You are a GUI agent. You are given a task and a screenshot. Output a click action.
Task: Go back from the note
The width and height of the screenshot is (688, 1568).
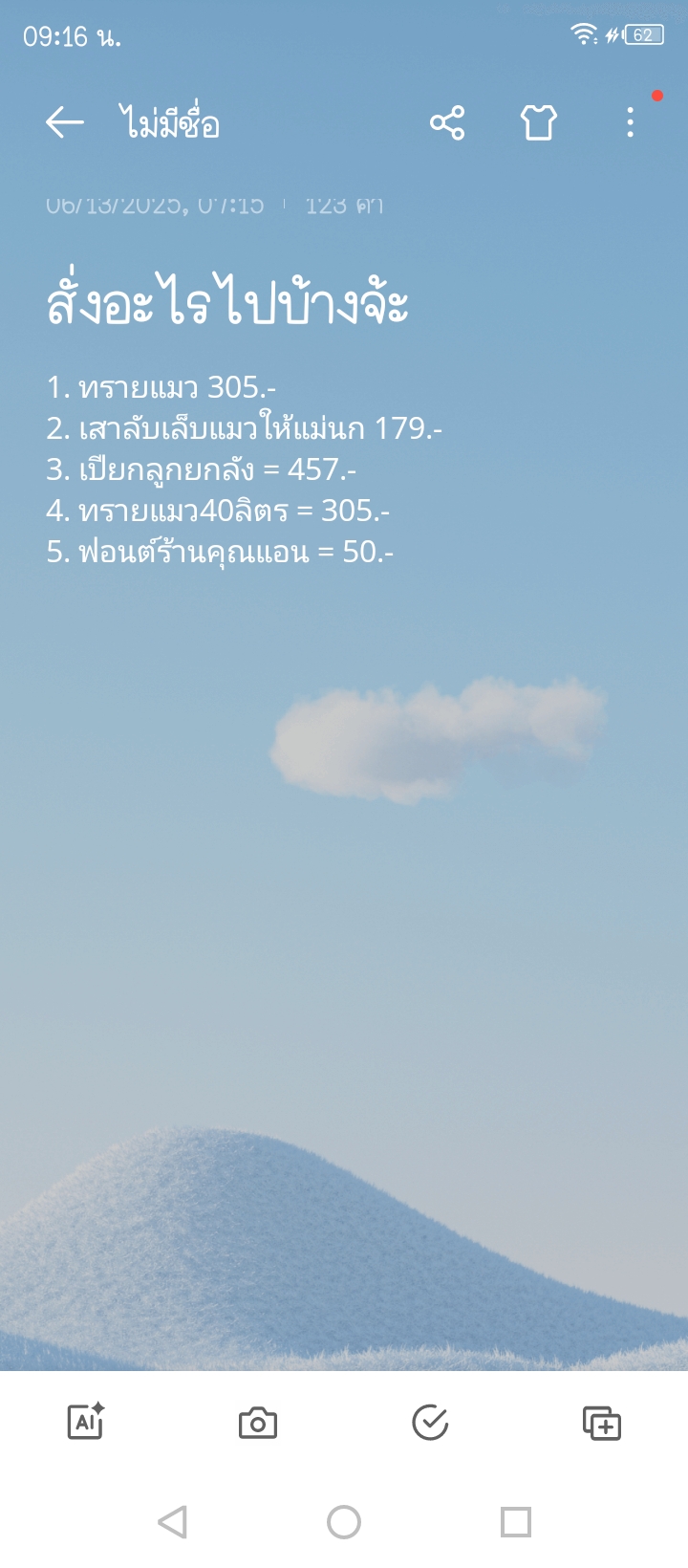[x=65, y=122]
